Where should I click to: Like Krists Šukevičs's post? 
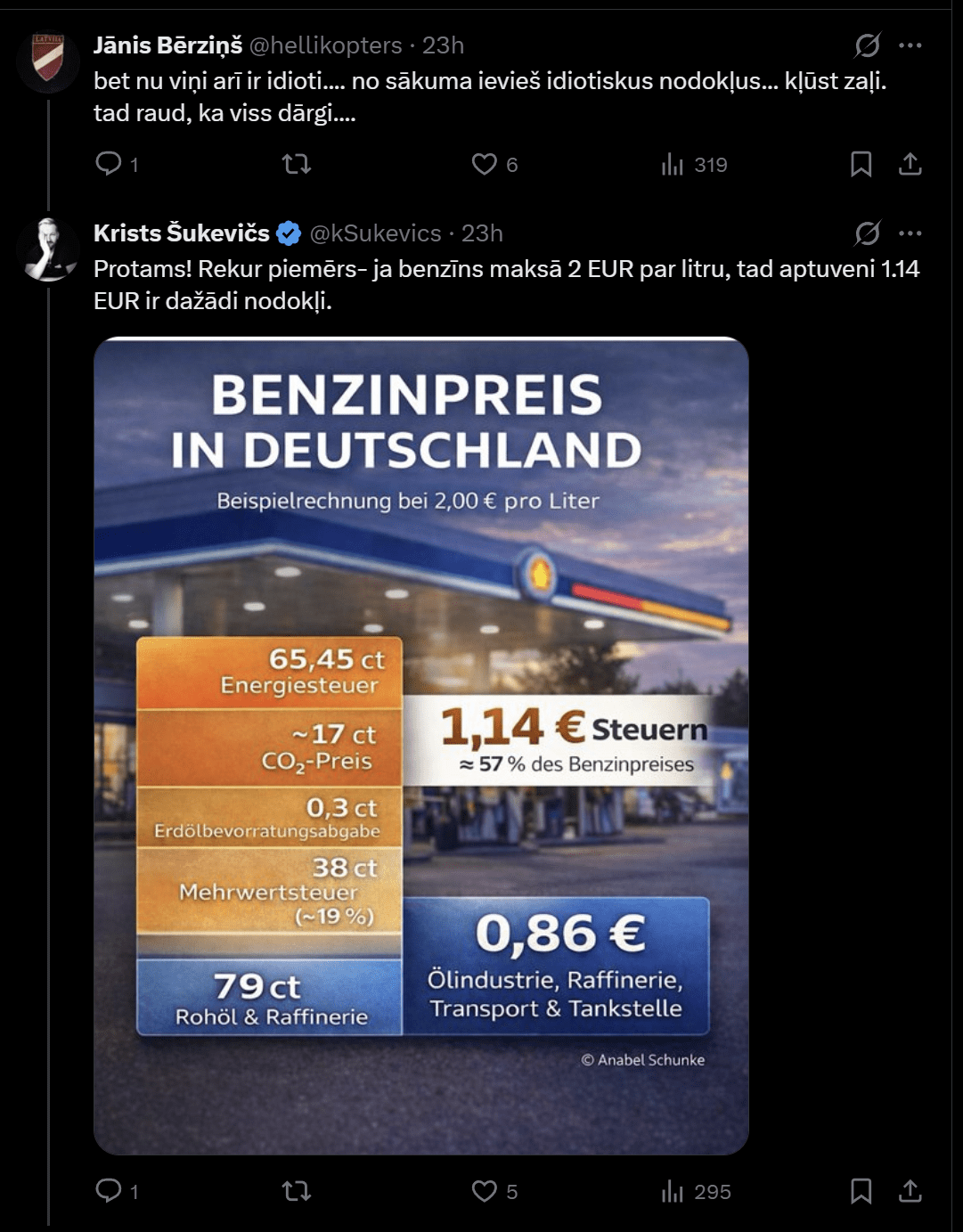(484, 1191)
